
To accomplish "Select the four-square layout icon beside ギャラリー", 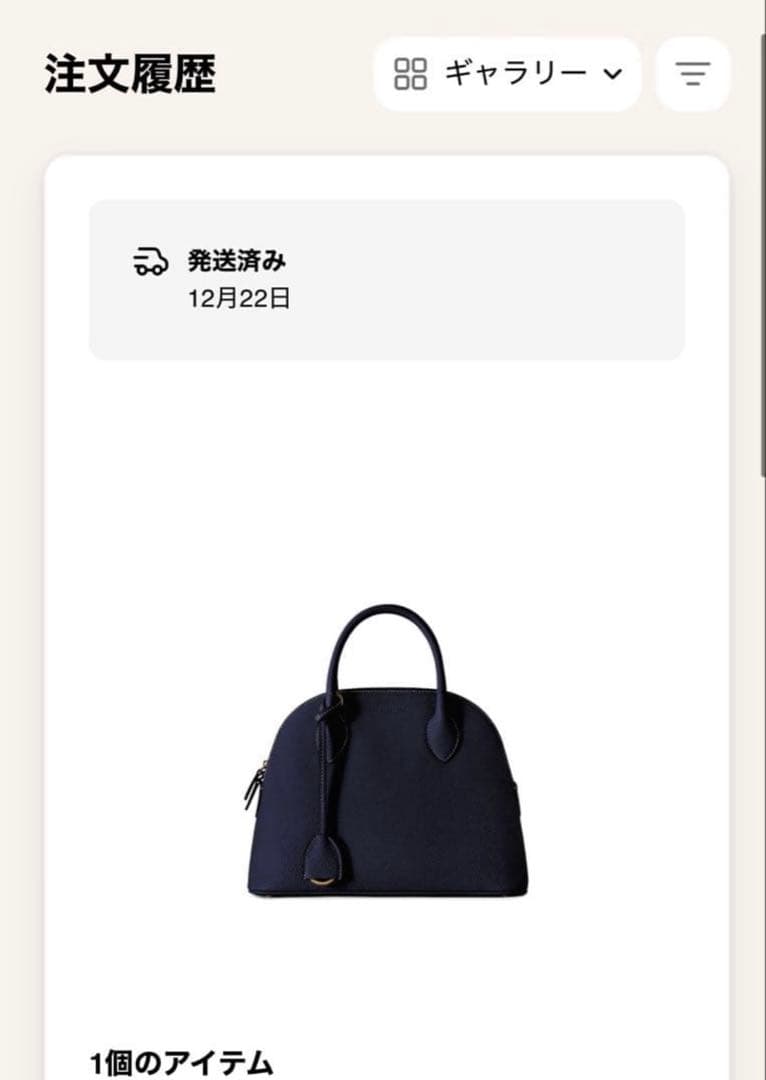I will tap(412, 71).
